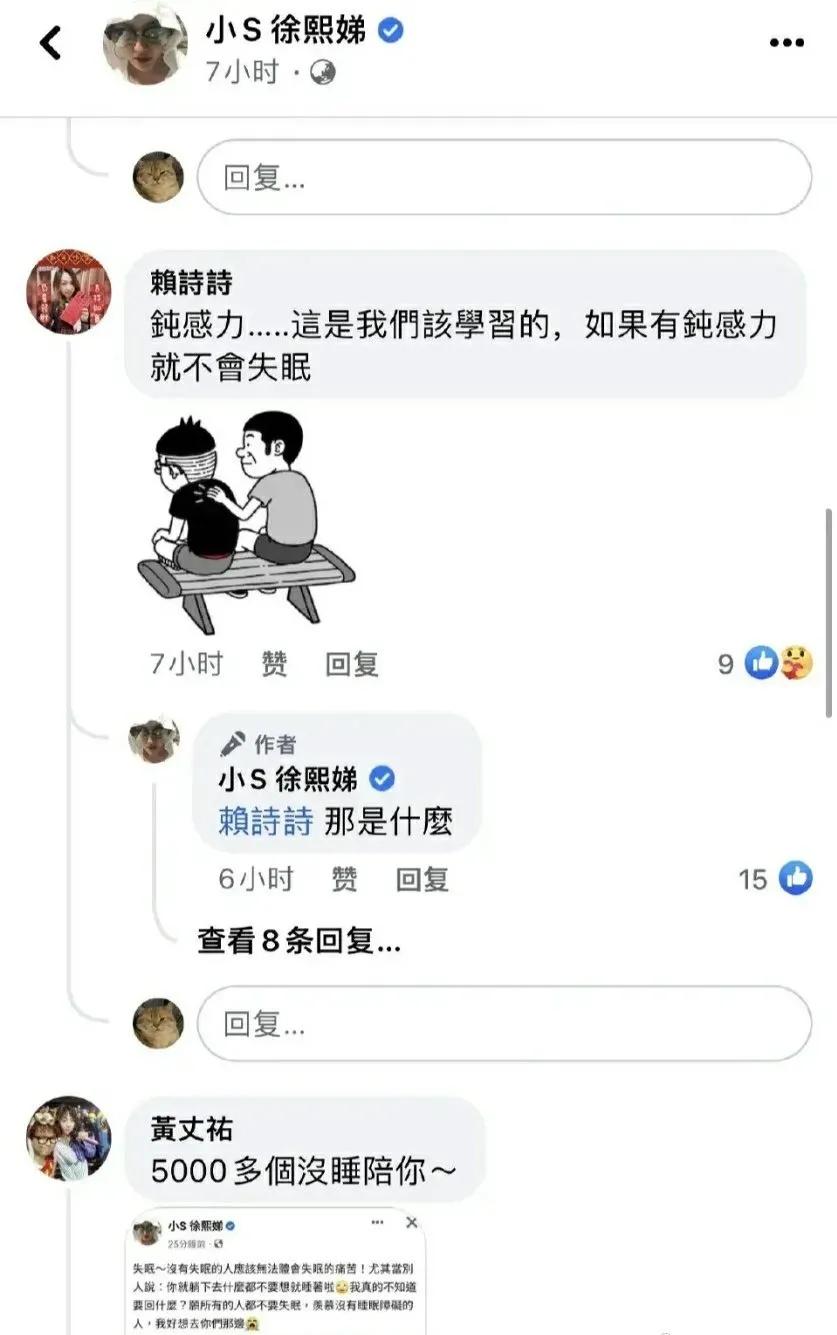Like 賴詩詩's comment with 赞

pyautogui.click(x=274, y=663)
